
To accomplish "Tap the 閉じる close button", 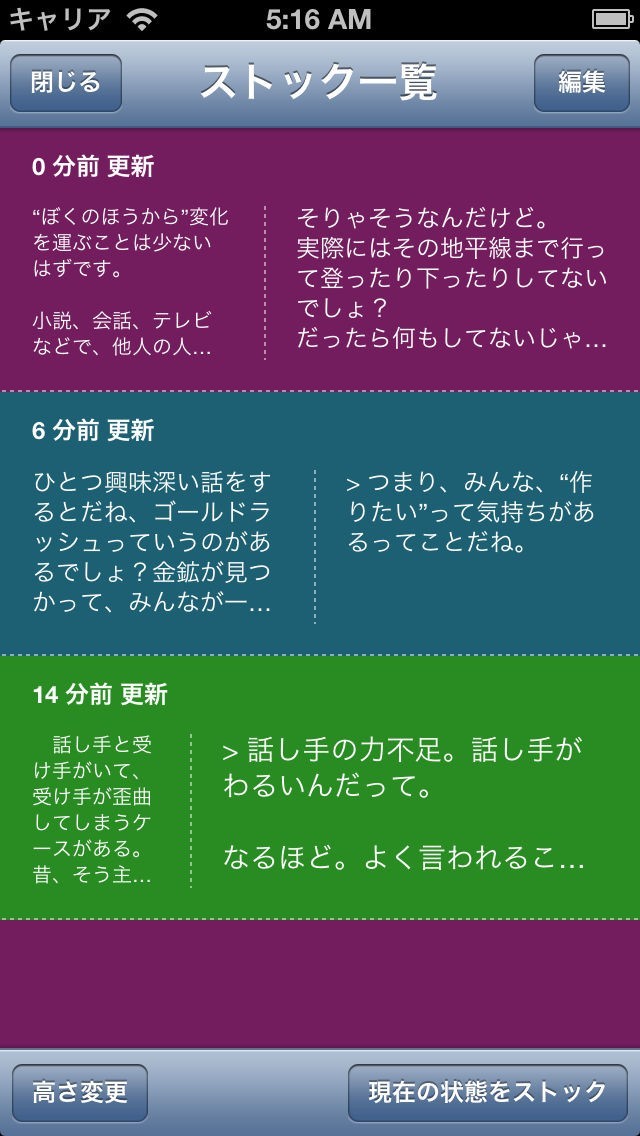I will click(x=66, y=83).
